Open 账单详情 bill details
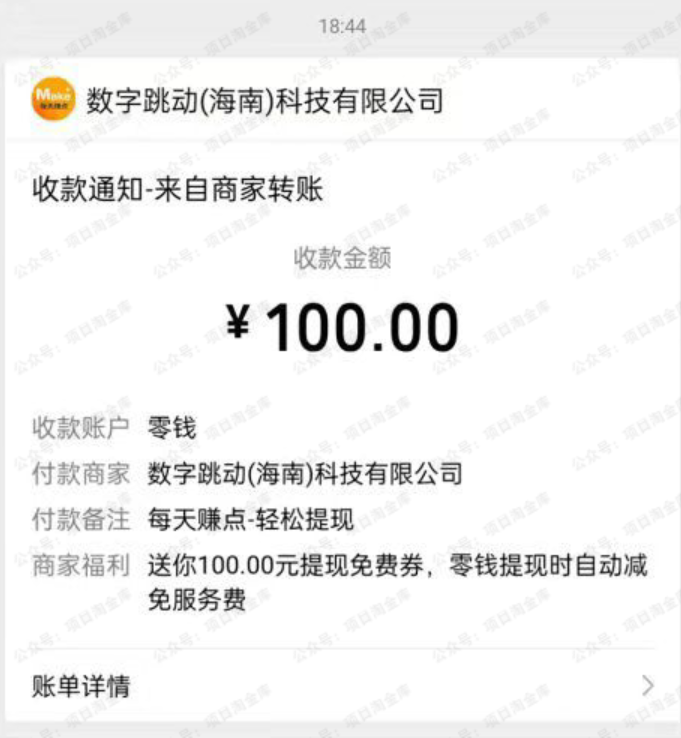 coord(340,686)
